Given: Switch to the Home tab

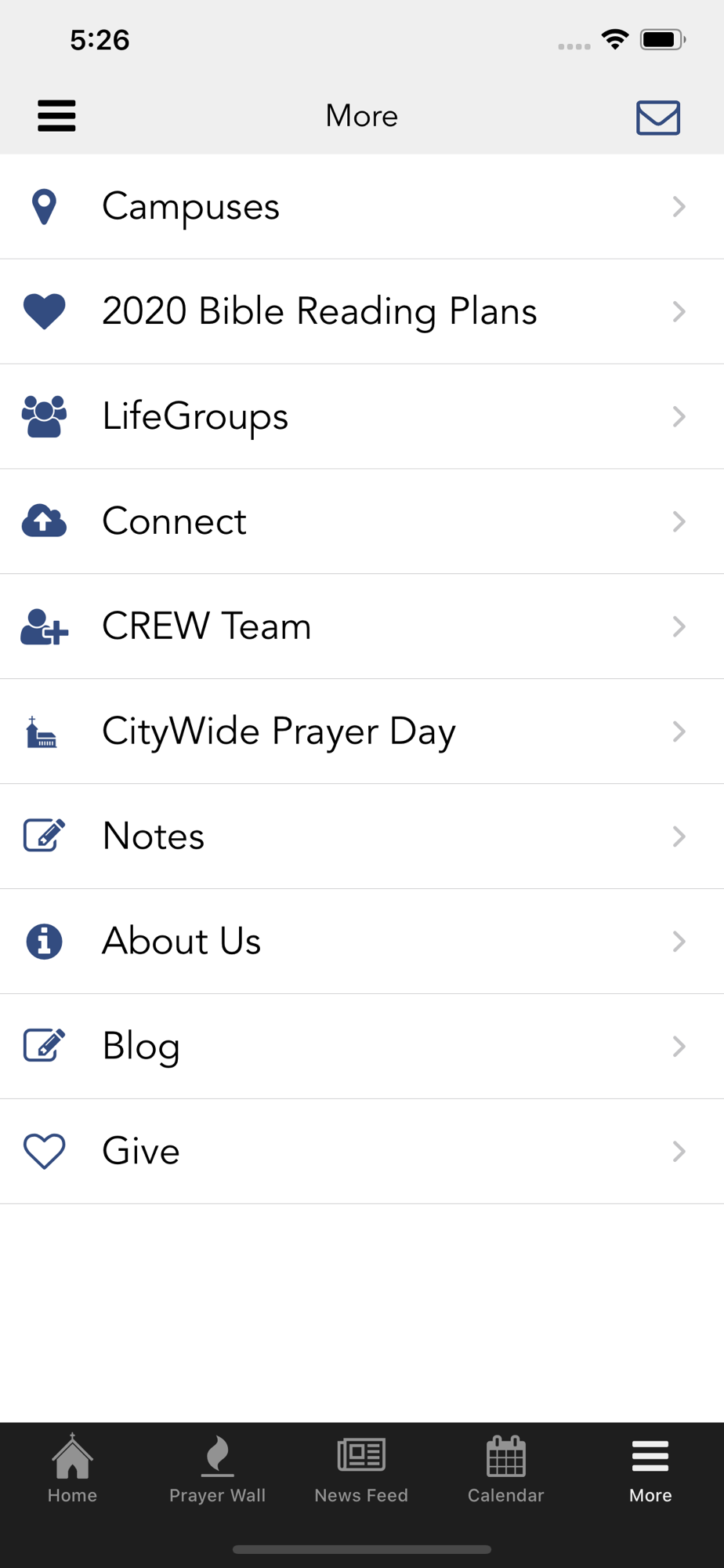Looking at the screenshot, I should tap(72, 1468).
